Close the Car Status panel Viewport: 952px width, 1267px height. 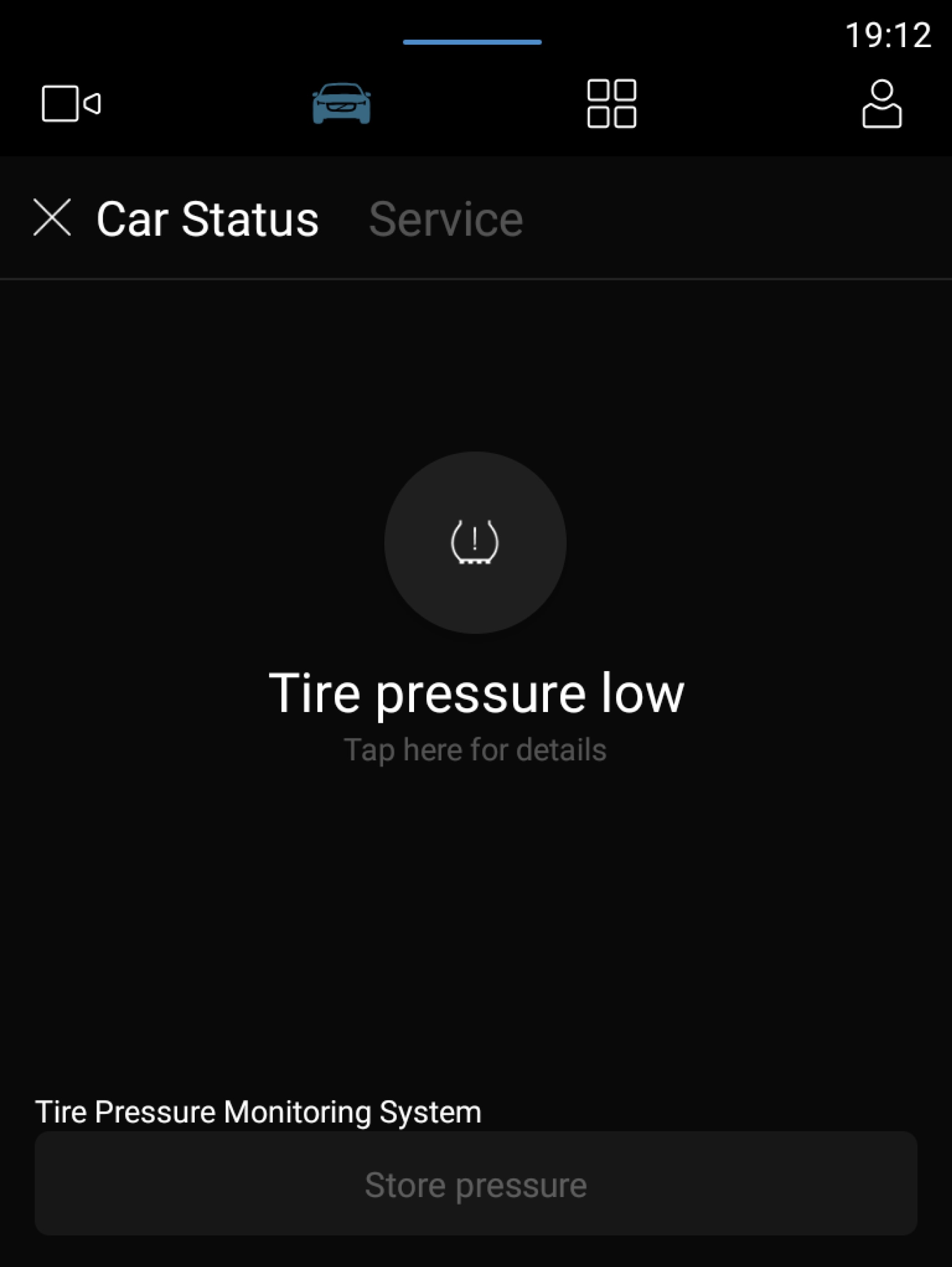(x=52, y=218)
